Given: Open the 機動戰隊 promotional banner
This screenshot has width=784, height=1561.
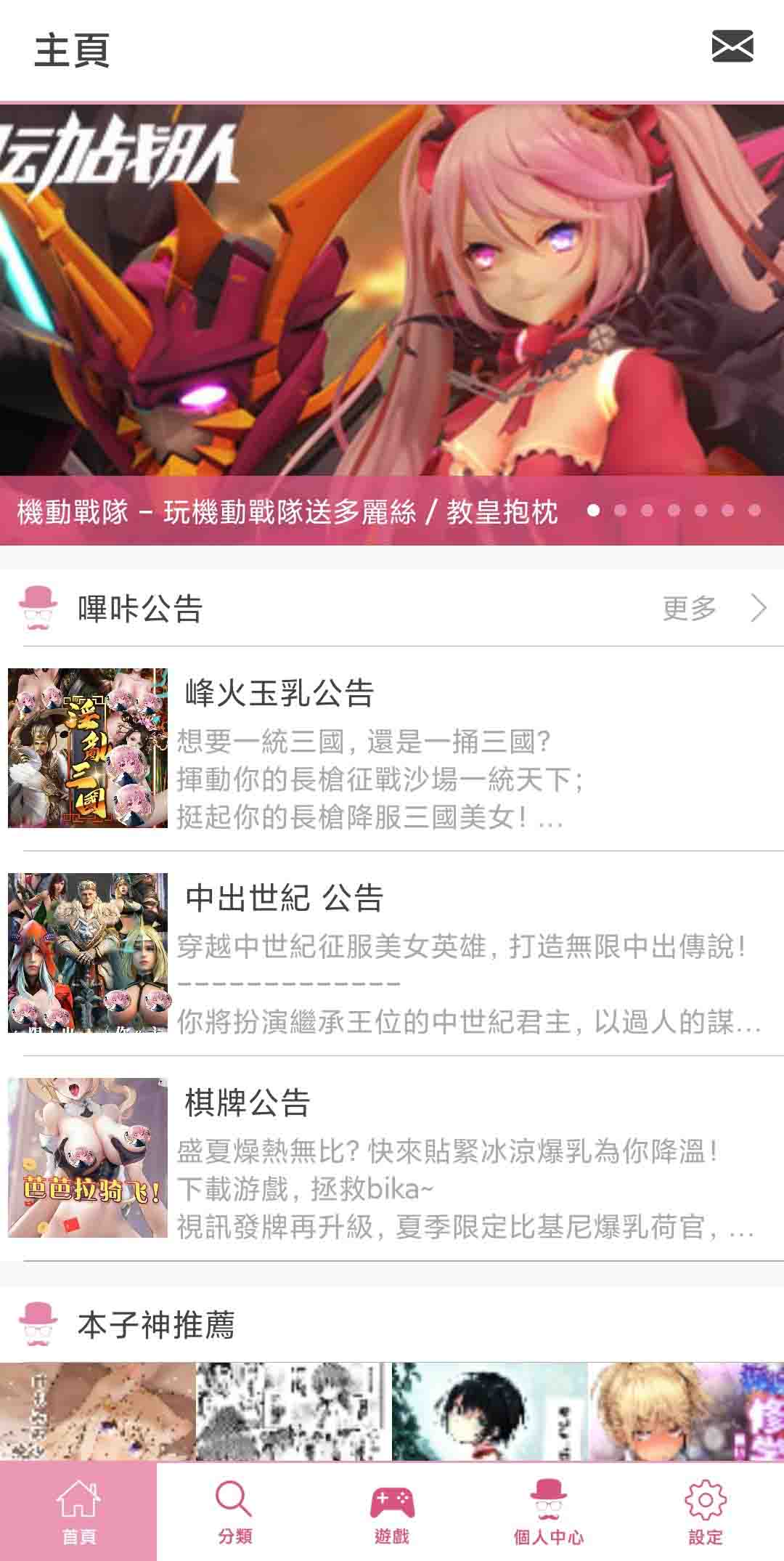Looking at the screenshot, I should click(392, 305).
